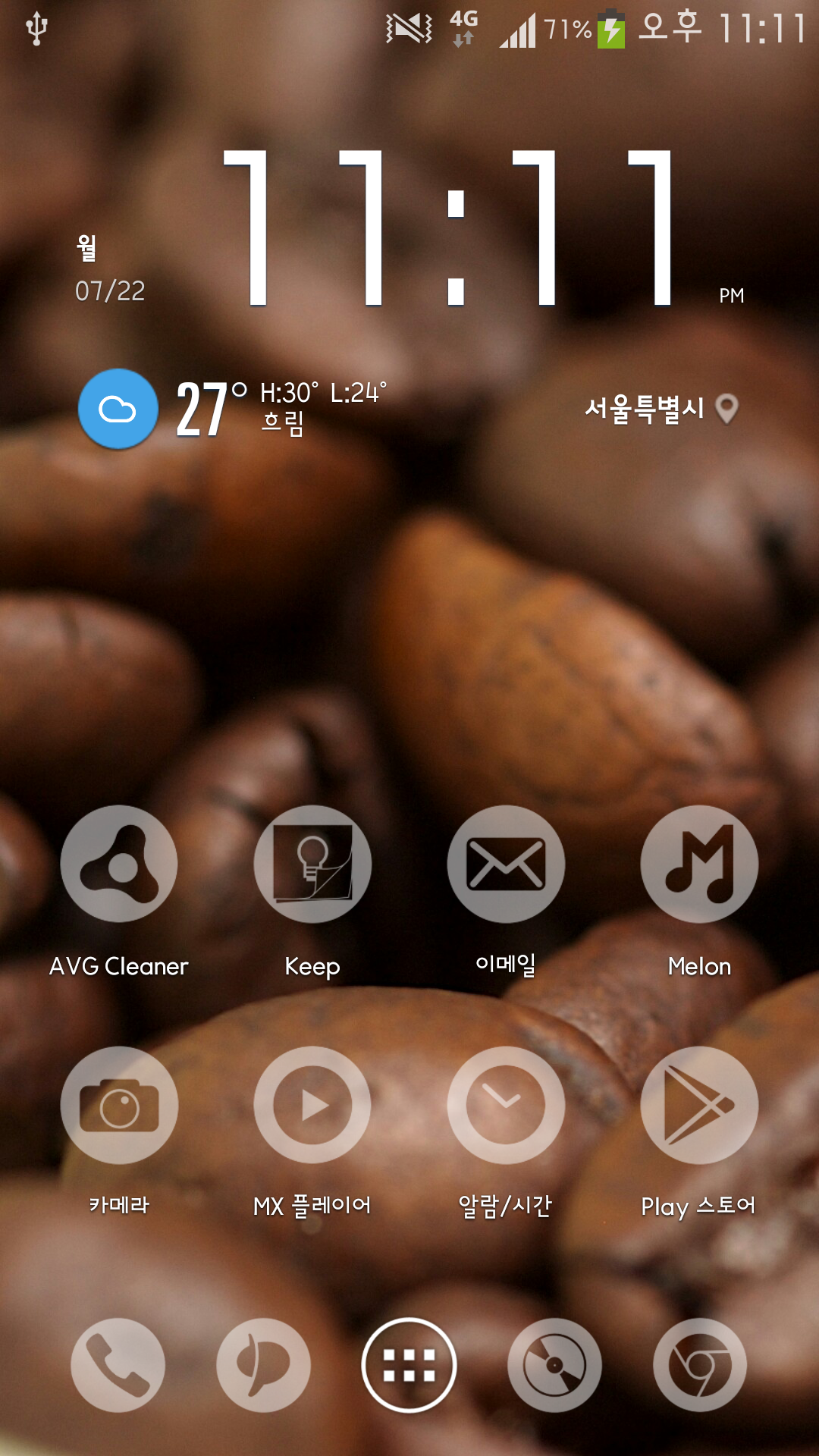The height and width of the screenshot is (1456, 819).
Task: Launch the Melon music app
Action: [699, 864]
